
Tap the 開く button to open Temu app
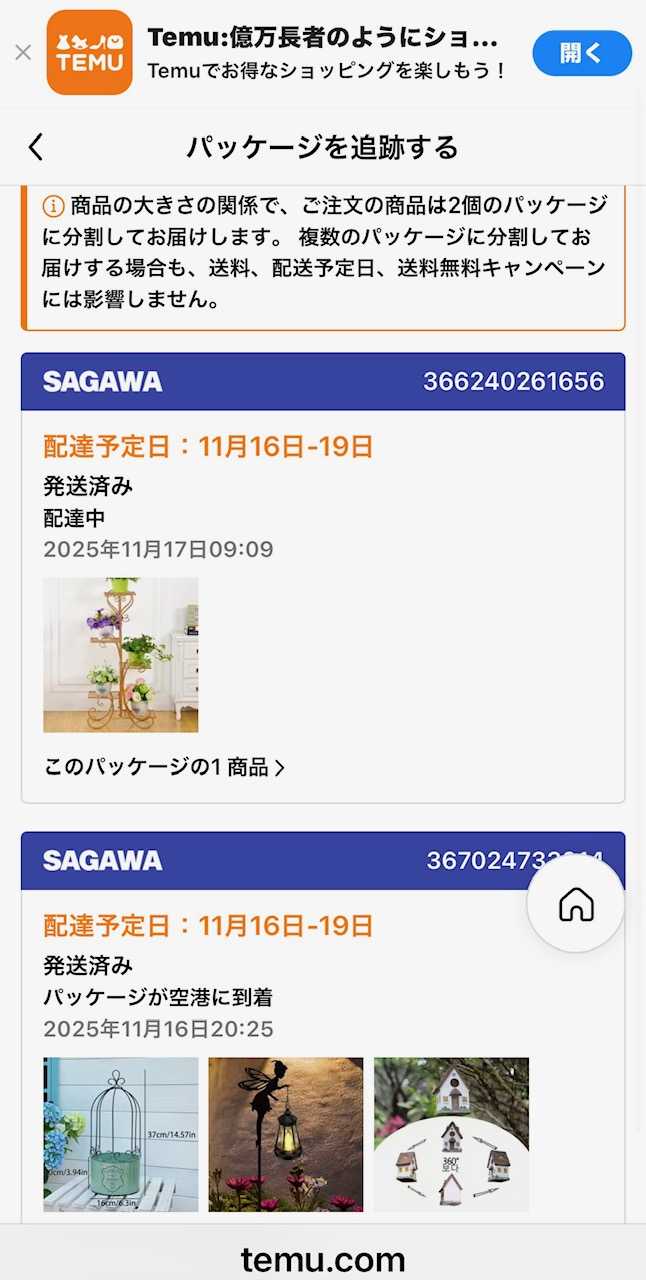click(582, 53)
